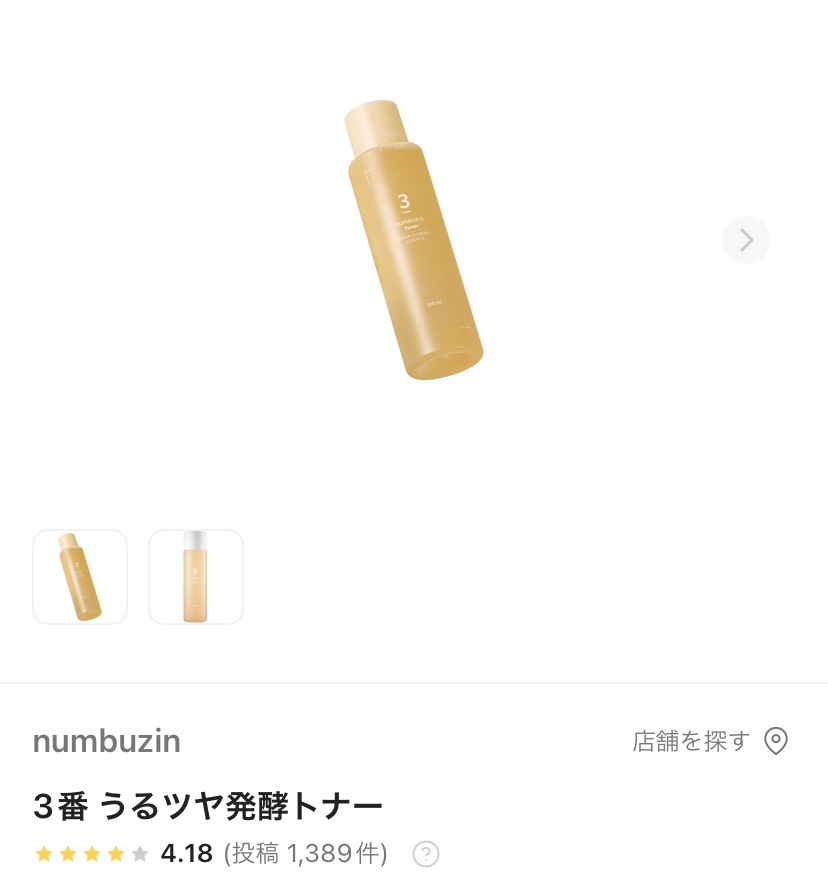Image resolution: width=828 pixels, height=881 pixels.
Task: Show the next product image
Action: [x=745, y=240]
